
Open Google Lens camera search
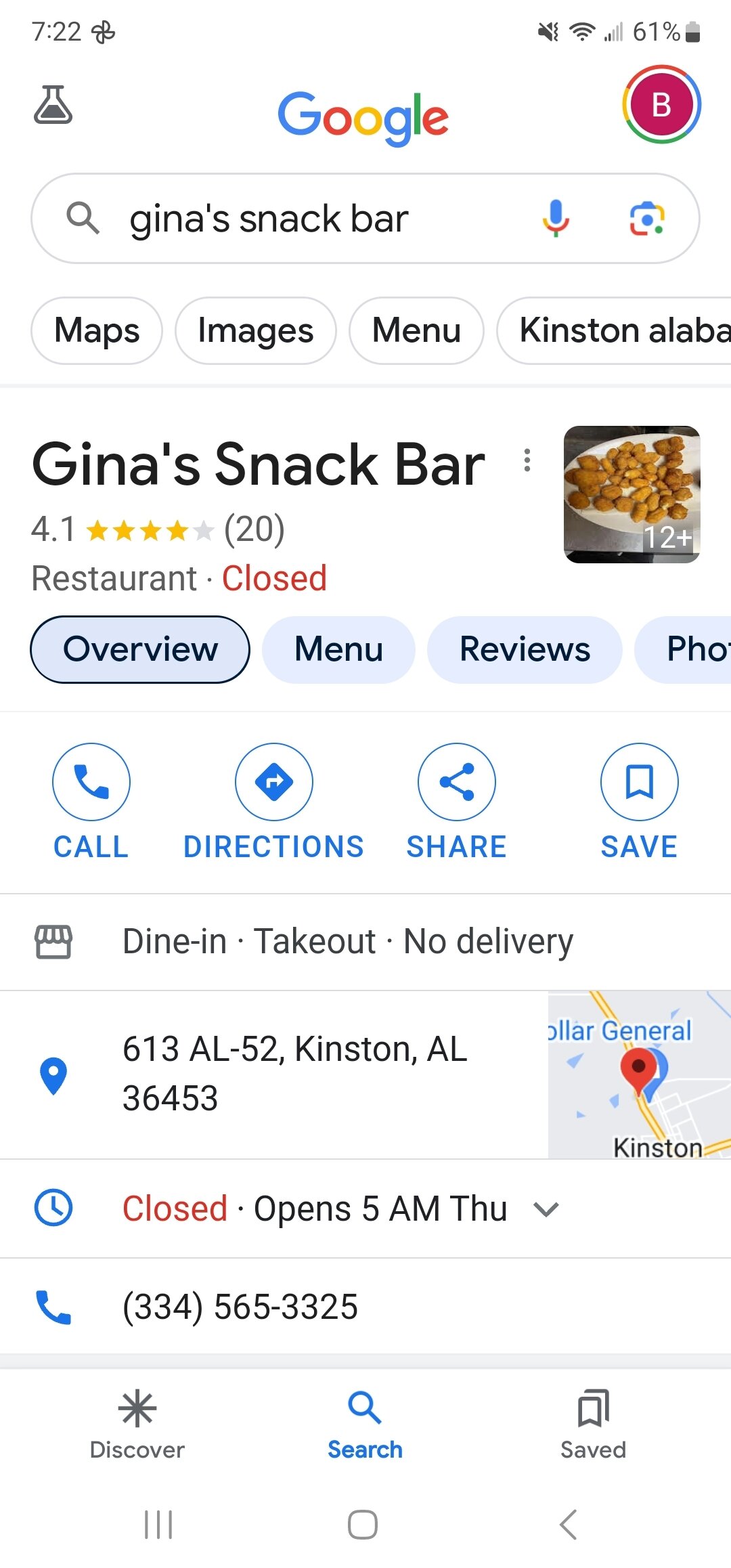point(647,219)
